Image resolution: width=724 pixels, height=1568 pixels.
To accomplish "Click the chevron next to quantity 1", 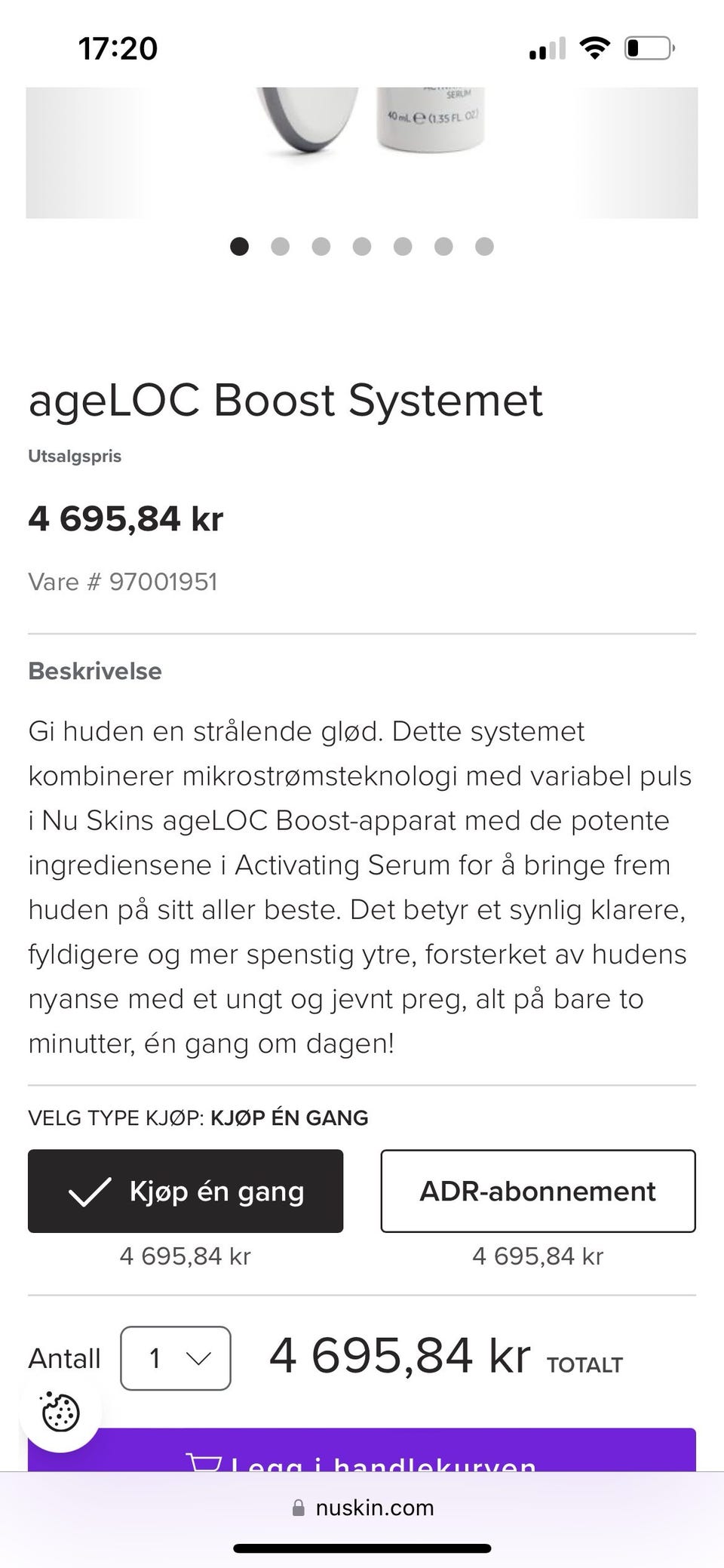I will tap(198, 1358).
